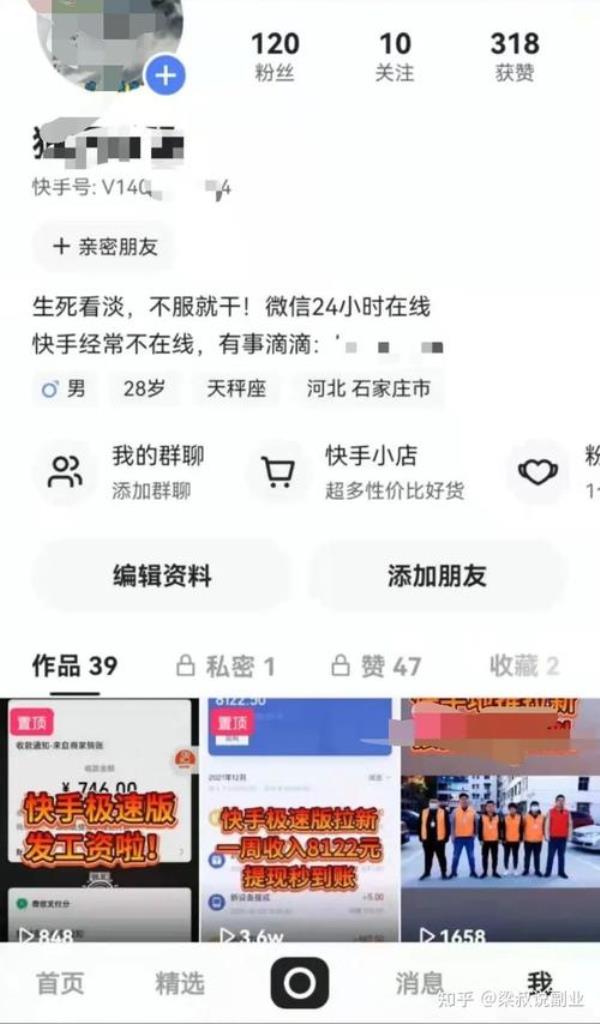Tap the 编辑资料 button
The image size is (600, 1024).
click(x=162, y=576)
